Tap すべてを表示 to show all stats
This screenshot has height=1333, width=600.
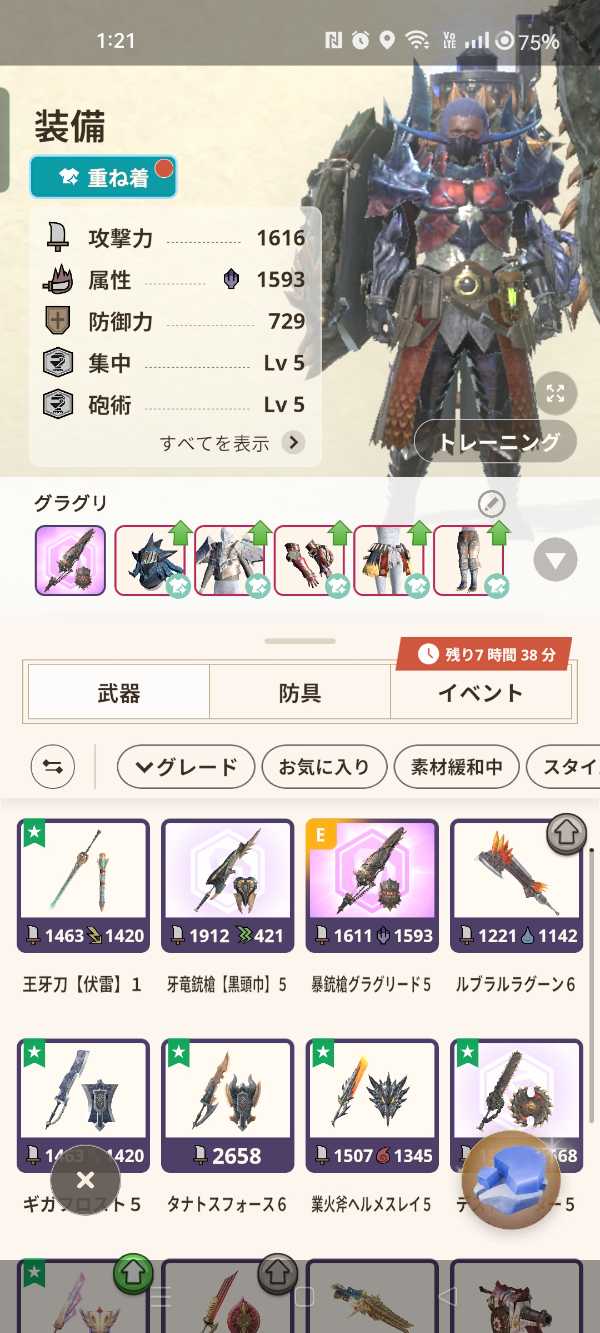click(232, 443)
